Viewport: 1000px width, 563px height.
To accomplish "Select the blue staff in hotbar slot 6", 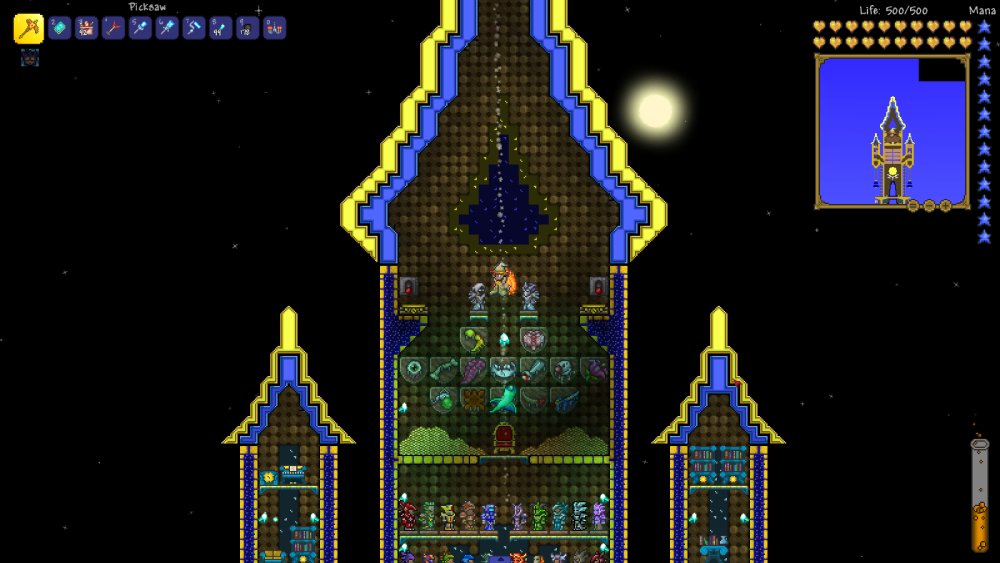I will point(167,28).
